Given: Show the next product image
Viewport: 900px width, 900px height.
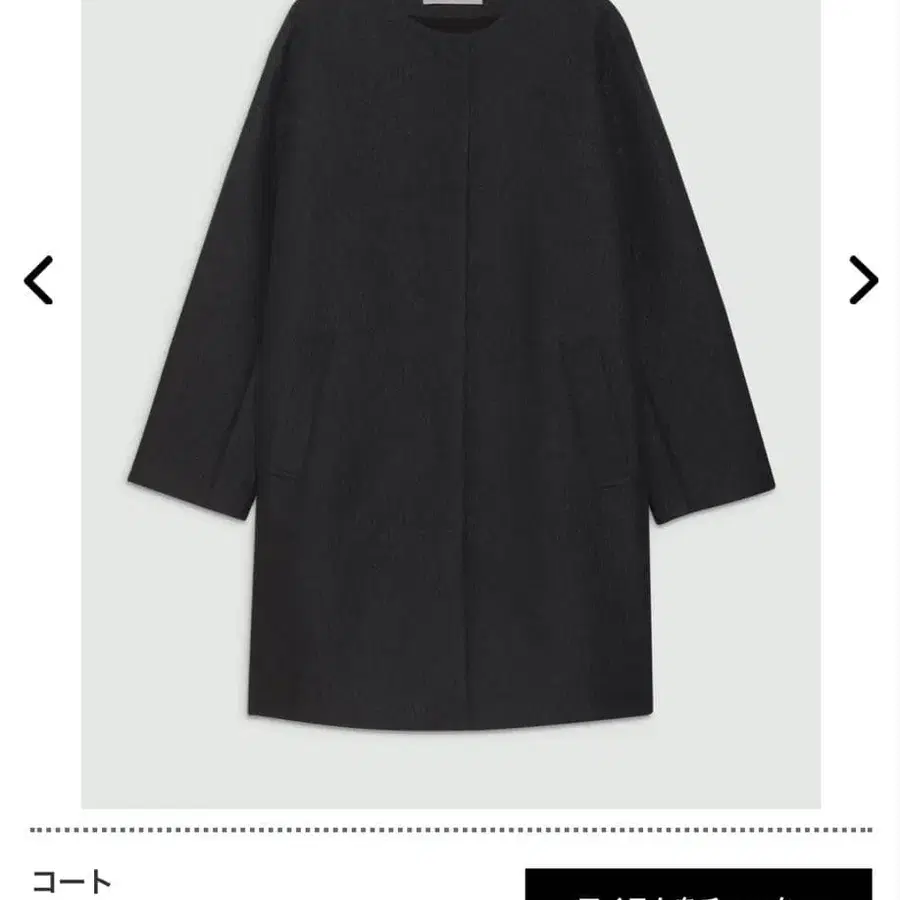Looking at the screenshot, I should (x=863, y=280).
